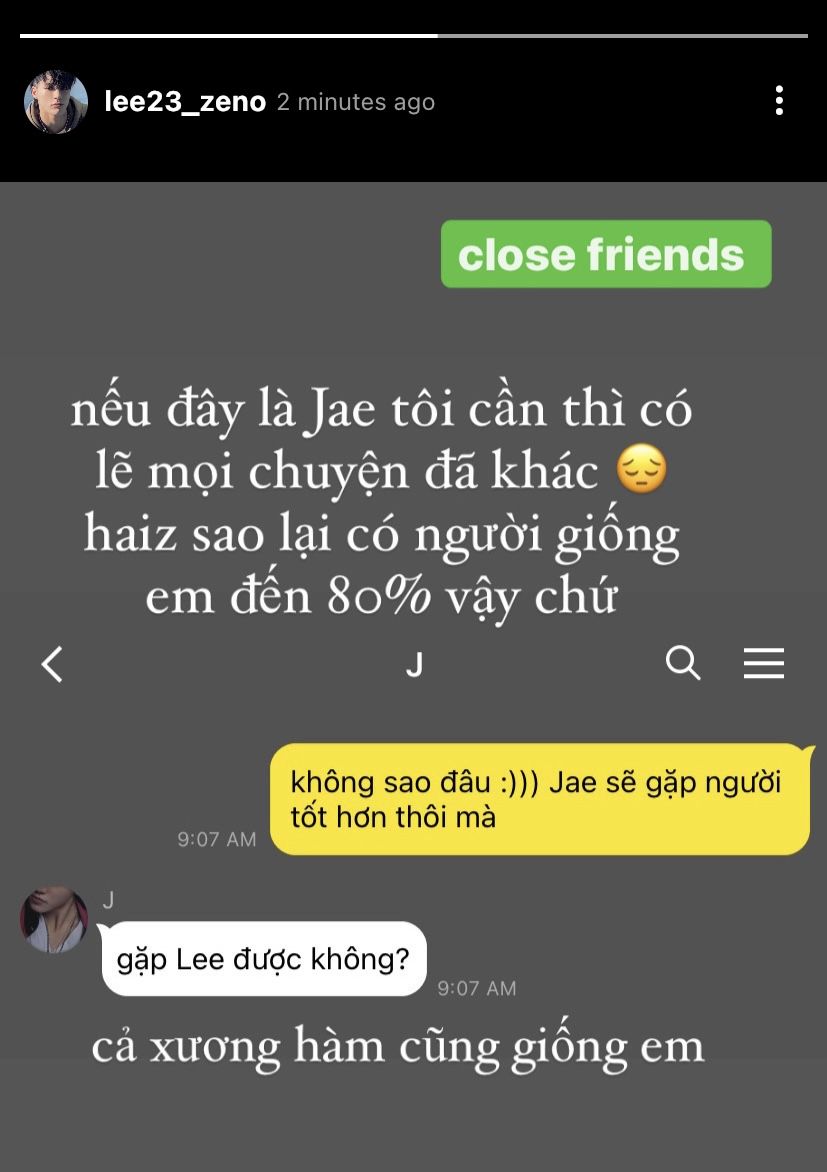
Task: Tap the lee23_zeno username
Action: point(185,102)
